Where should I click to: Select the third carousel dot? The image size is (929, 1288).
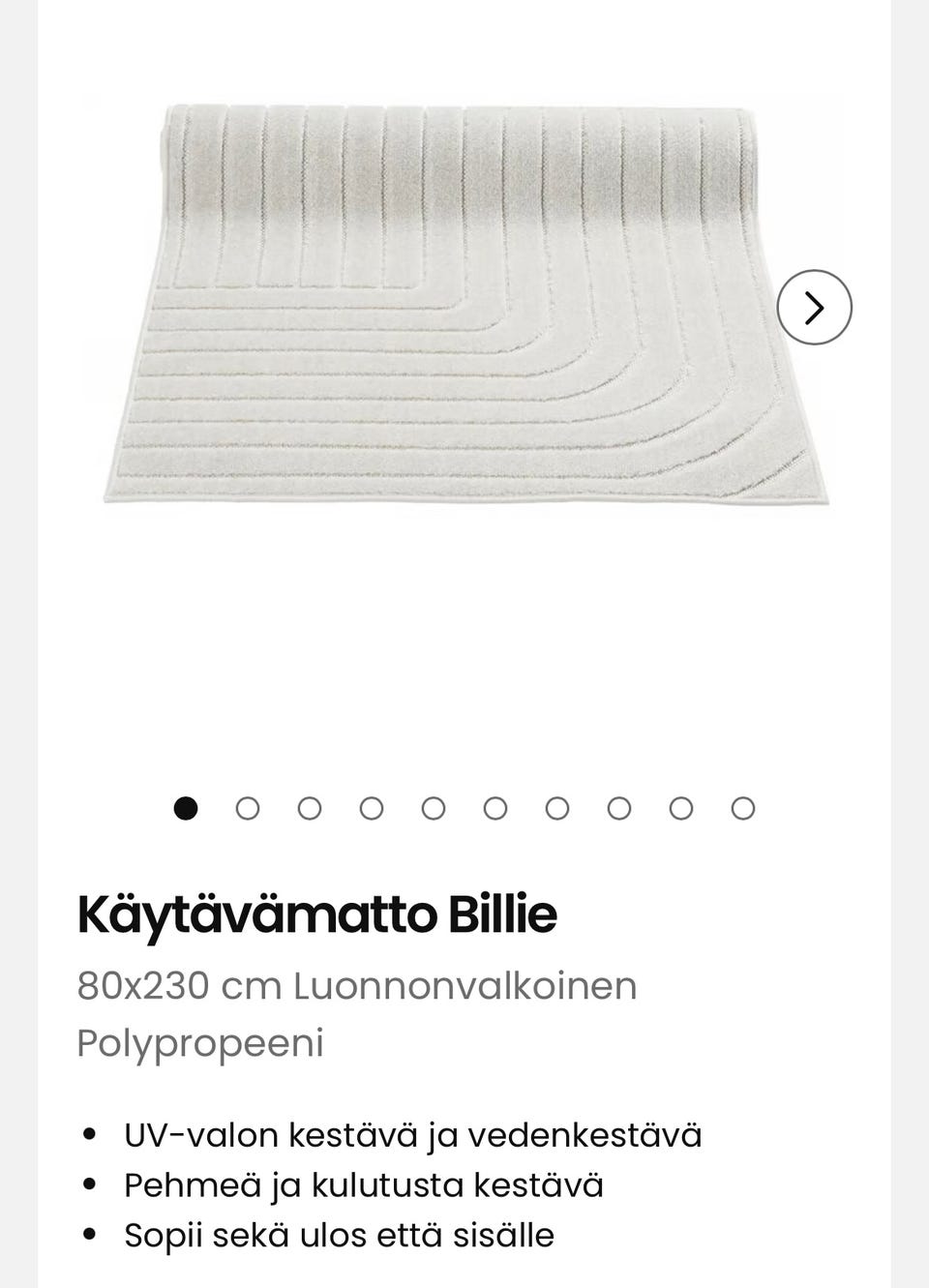pyautogui.click(x=311, y=806)
